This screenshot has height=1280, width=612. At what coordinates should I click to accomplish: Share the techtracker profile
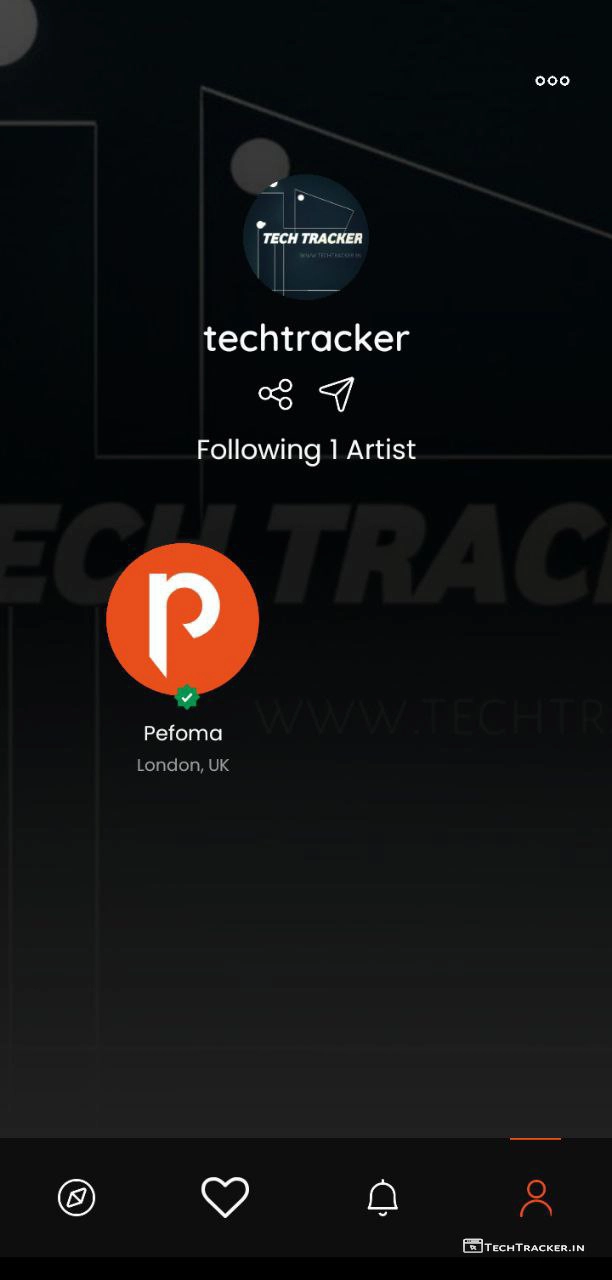(x=276, y=394)
